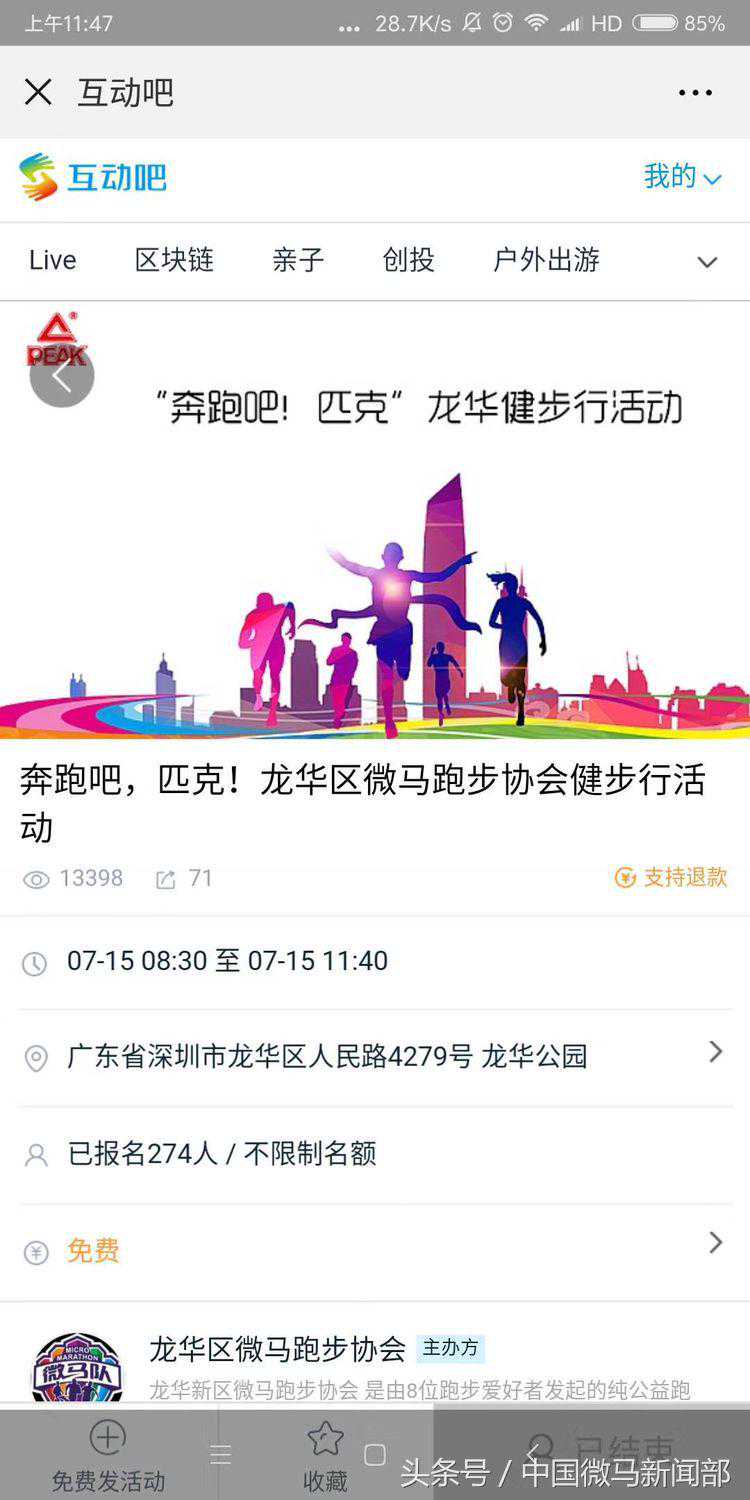Screen dimensions: 750x1500
Task: Choose the 创投 category tab
Action: tap(408, 261)
